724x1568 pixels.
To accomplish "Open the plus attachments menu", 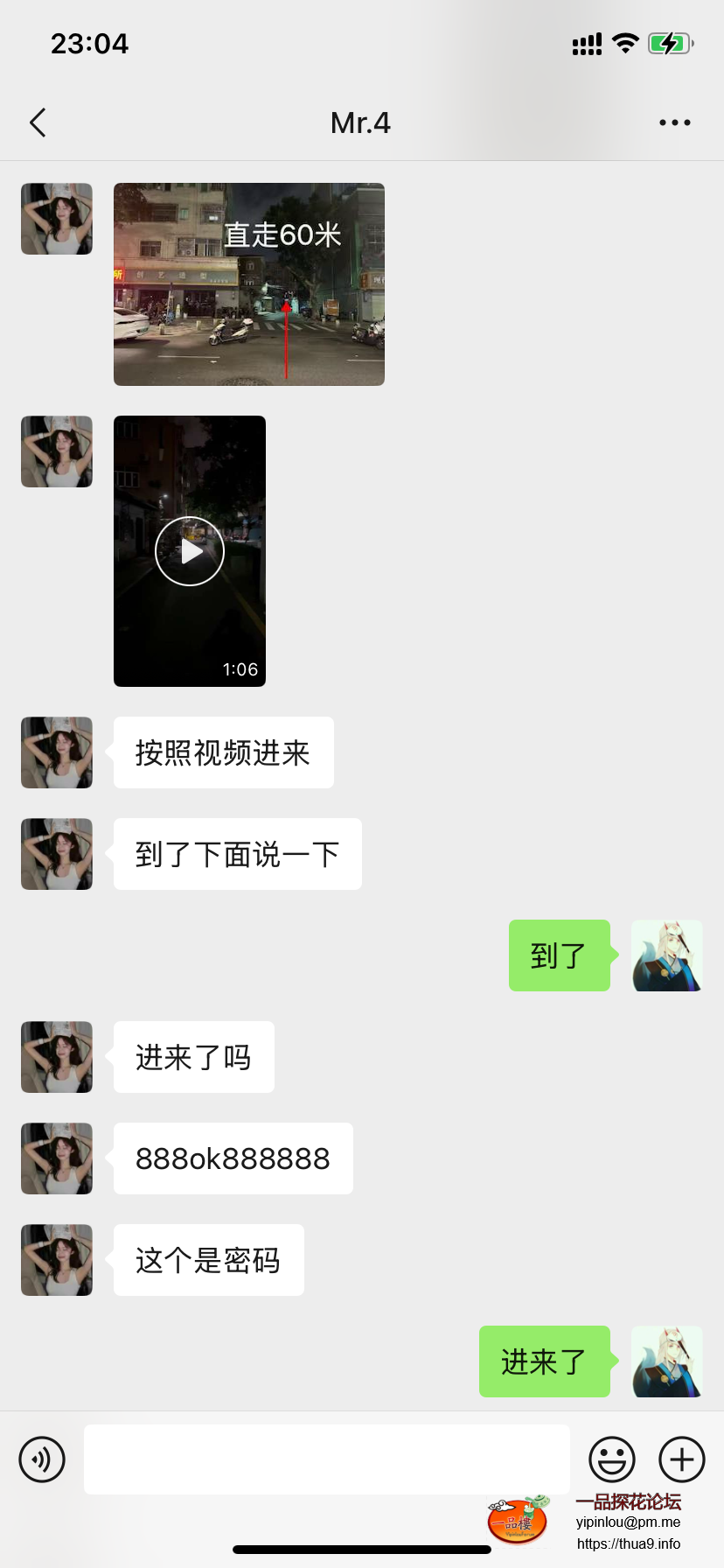I will pos(681,1459).
